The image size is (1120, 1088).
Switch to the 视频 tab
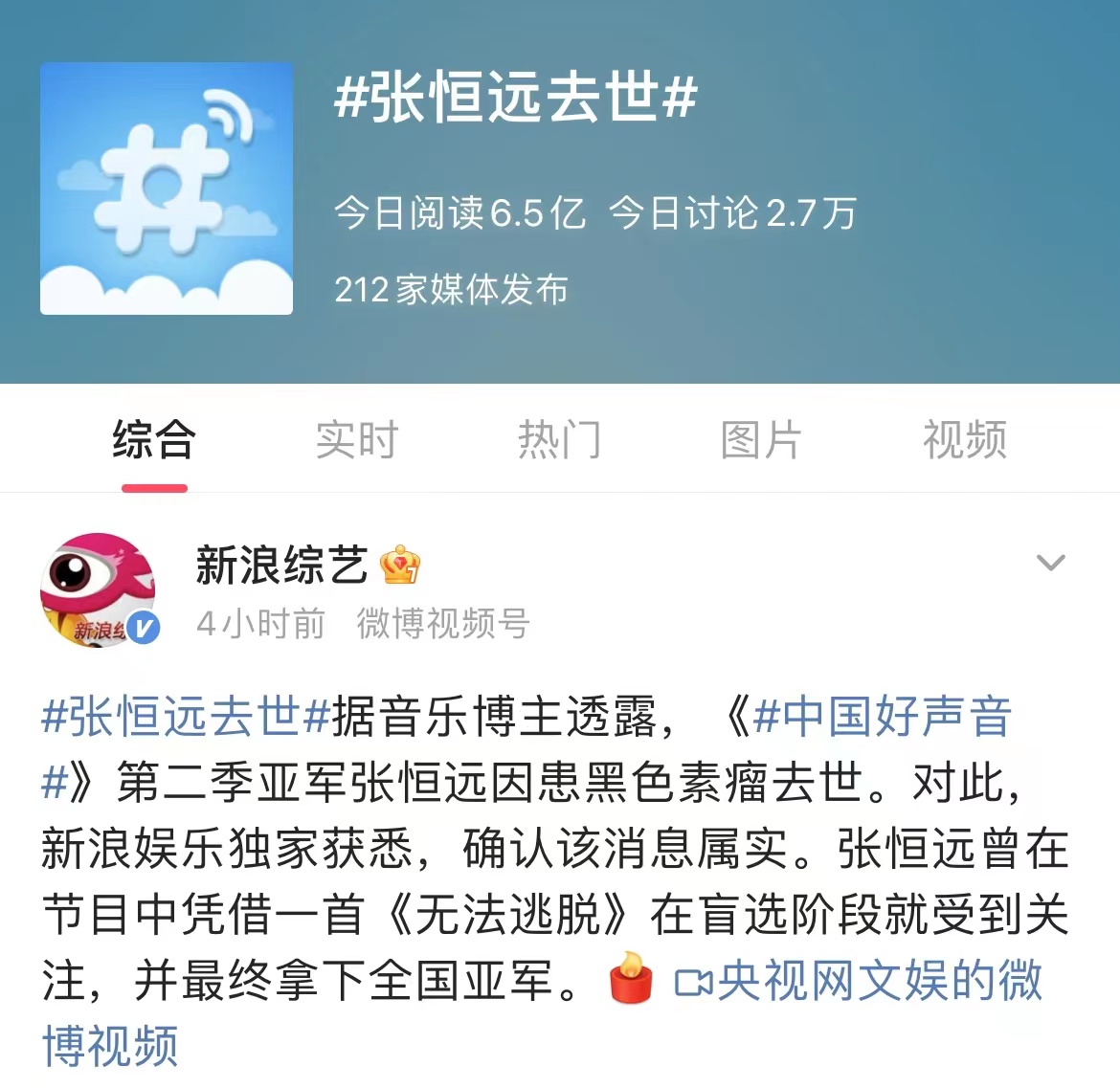964,440
